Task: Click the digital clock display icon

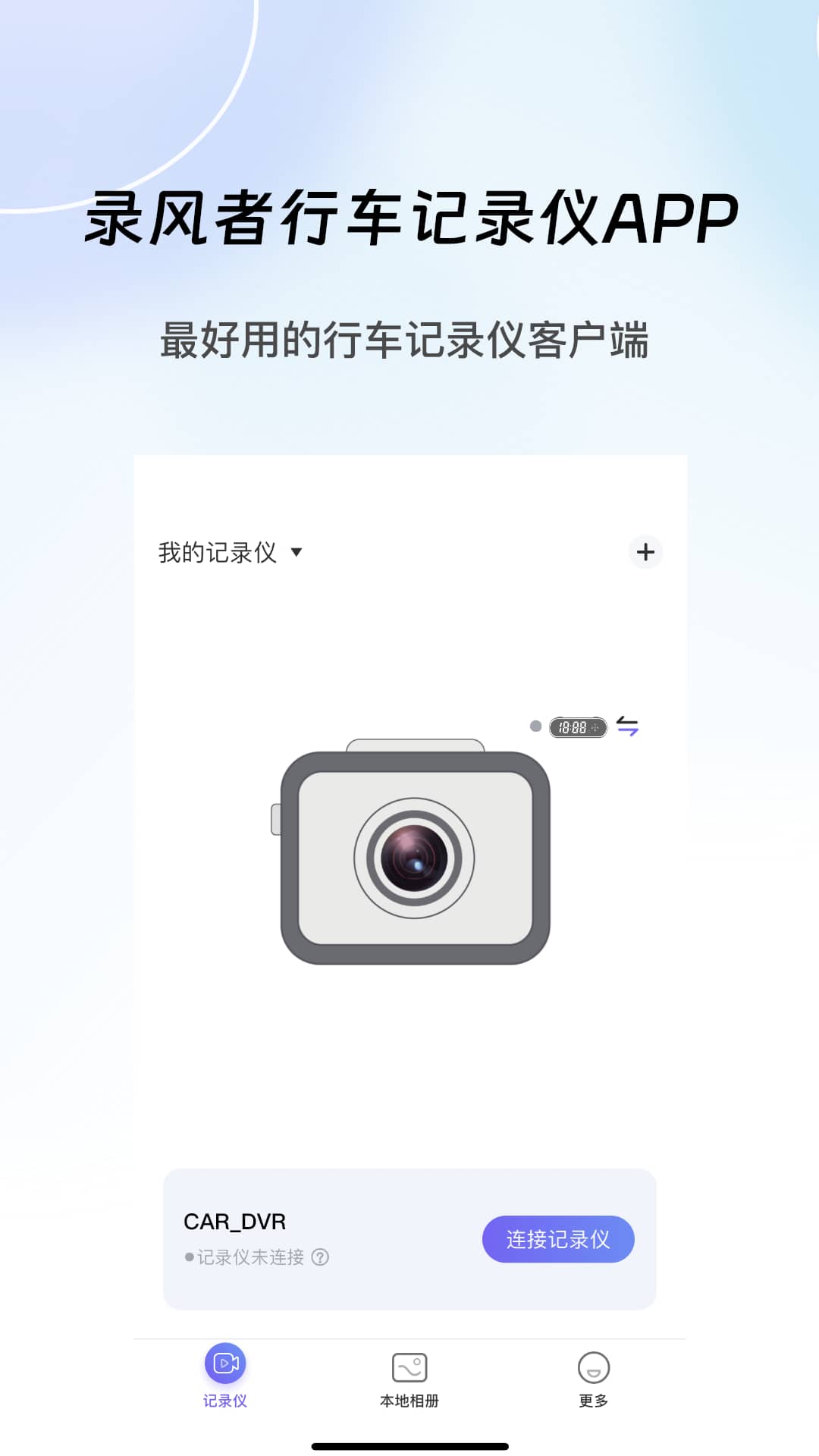Action: pyautogui.click(x=576, y=726)
